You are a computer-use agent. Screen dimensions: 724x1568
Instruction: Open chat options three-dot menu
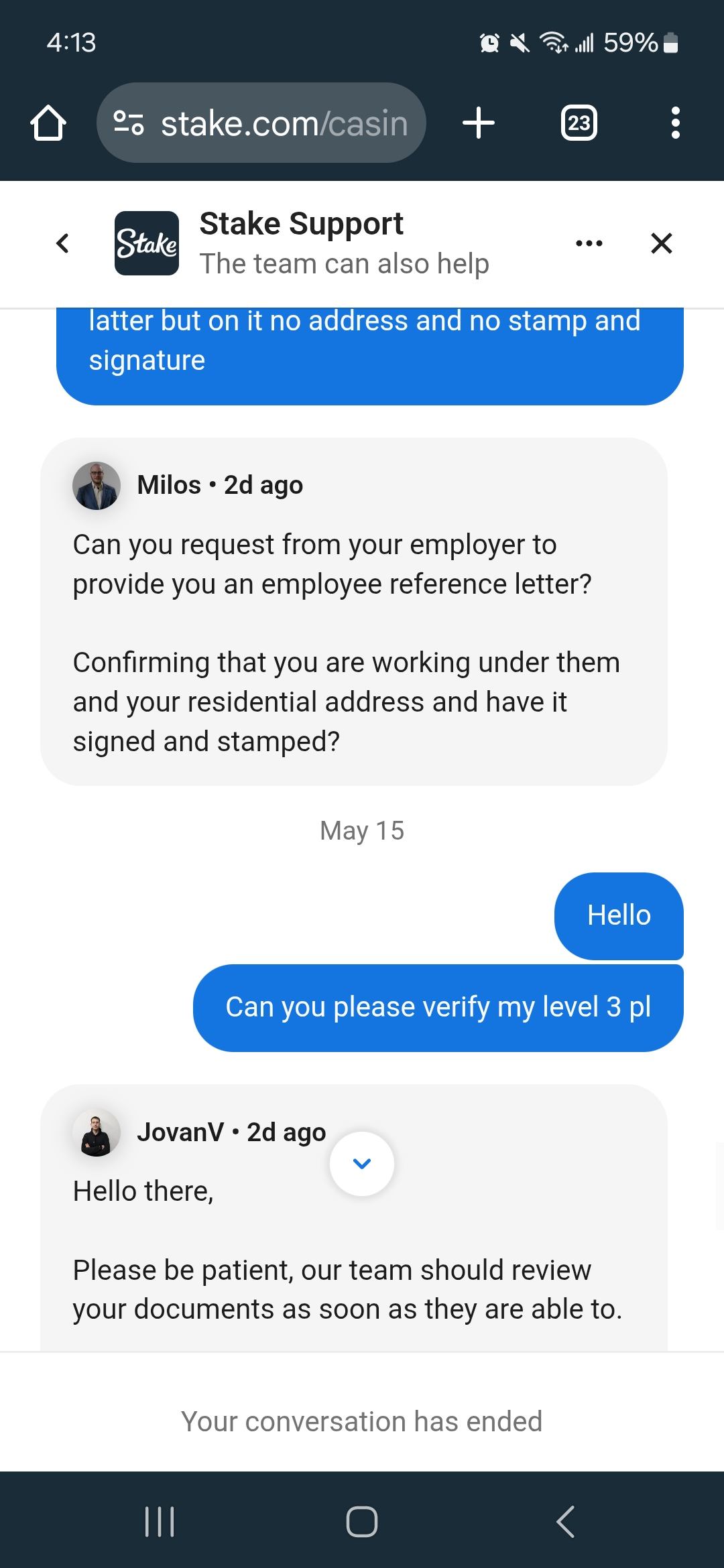589,243
